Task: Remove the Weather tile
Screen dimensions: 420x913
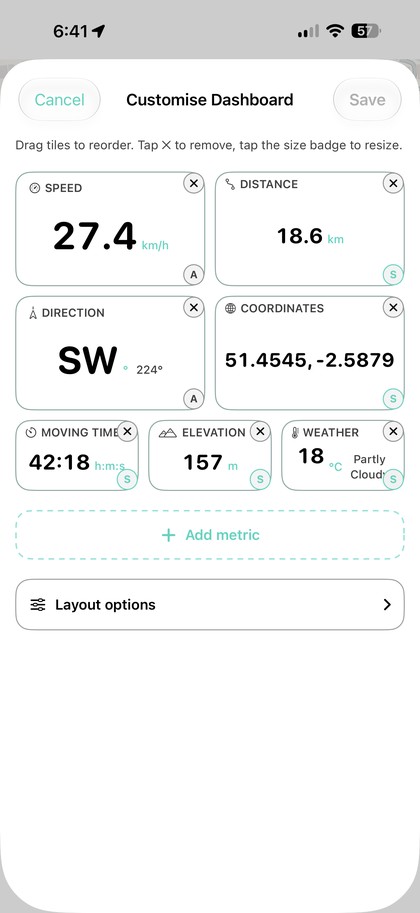Action: coord(393,431)
